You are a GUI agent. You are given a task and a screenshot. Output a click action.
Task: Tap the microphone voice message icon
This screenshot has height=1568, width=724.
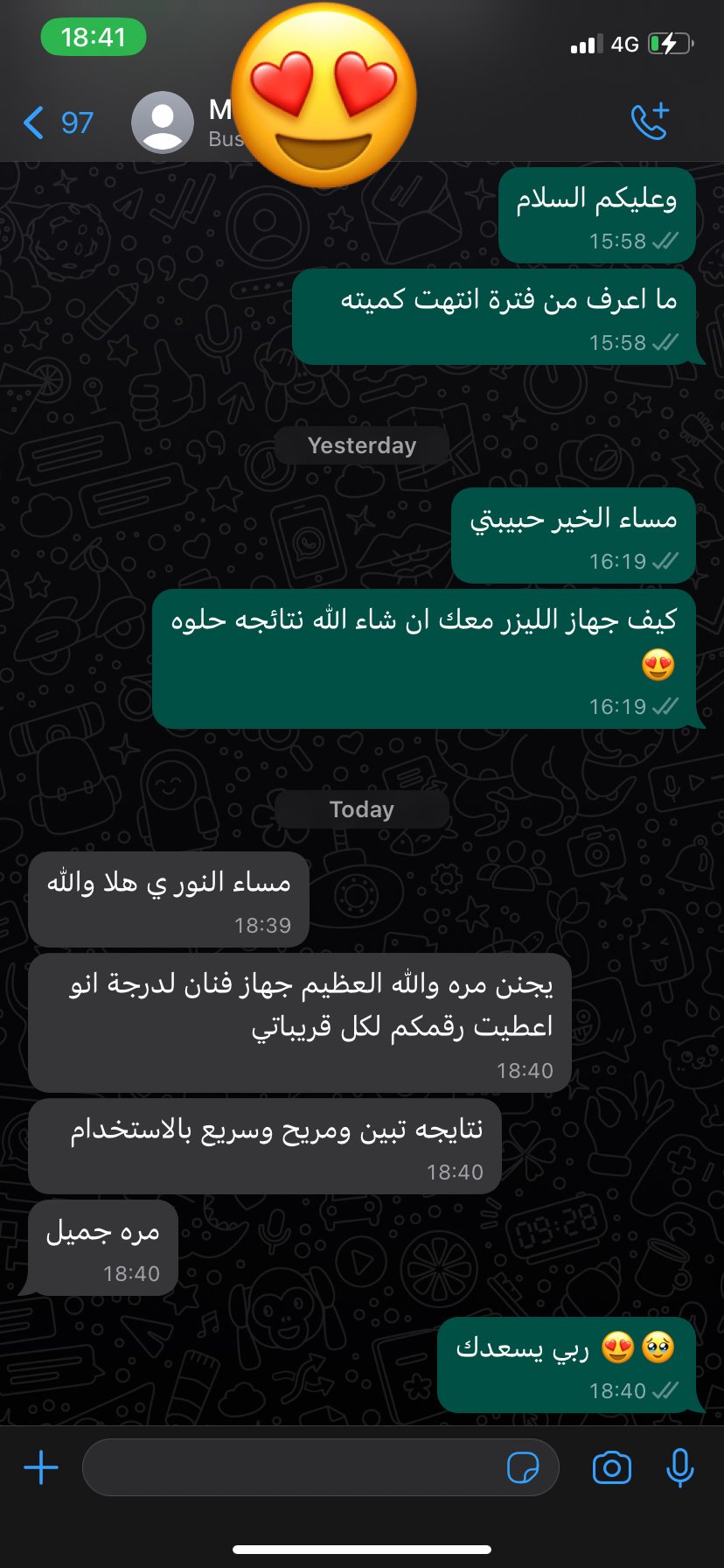[679, 1467]
